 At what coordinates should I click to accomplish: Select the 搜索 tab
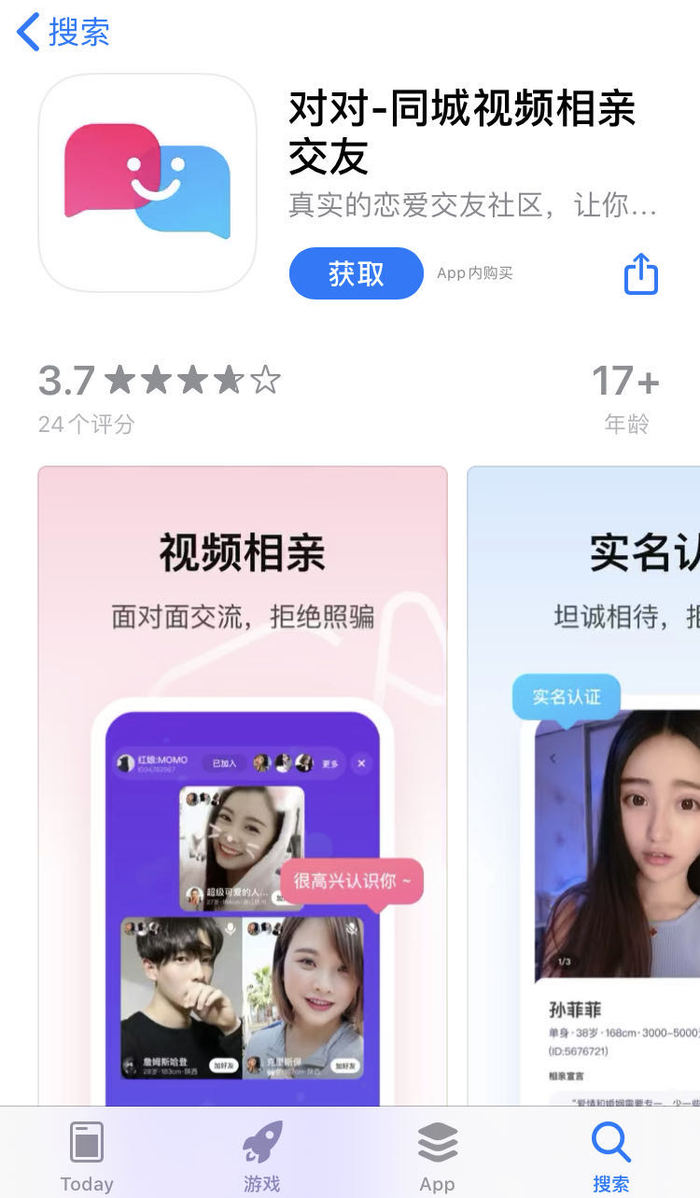[x=611, y=1155]
